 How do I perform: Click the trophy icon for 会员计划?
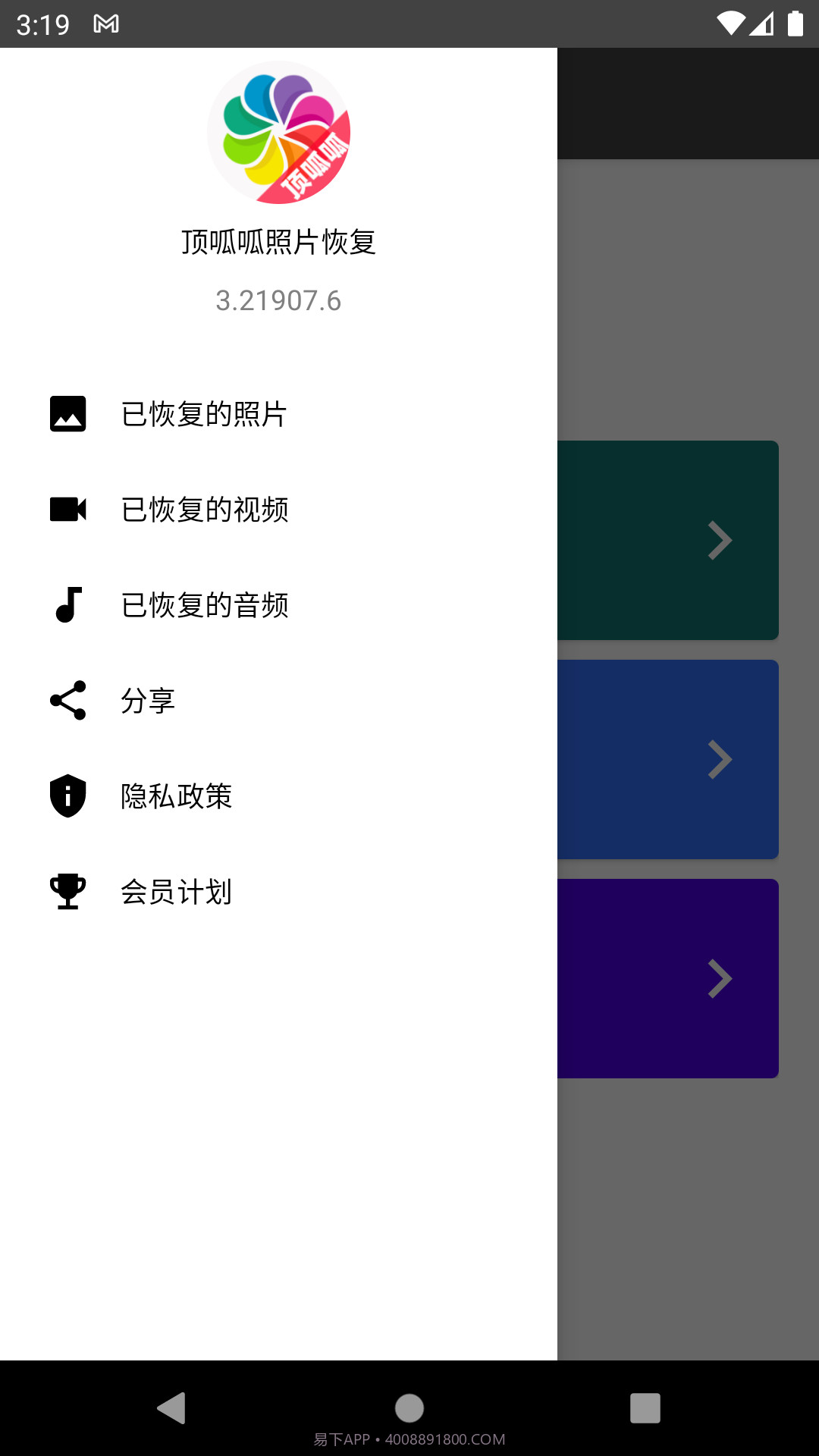(67, 892)
